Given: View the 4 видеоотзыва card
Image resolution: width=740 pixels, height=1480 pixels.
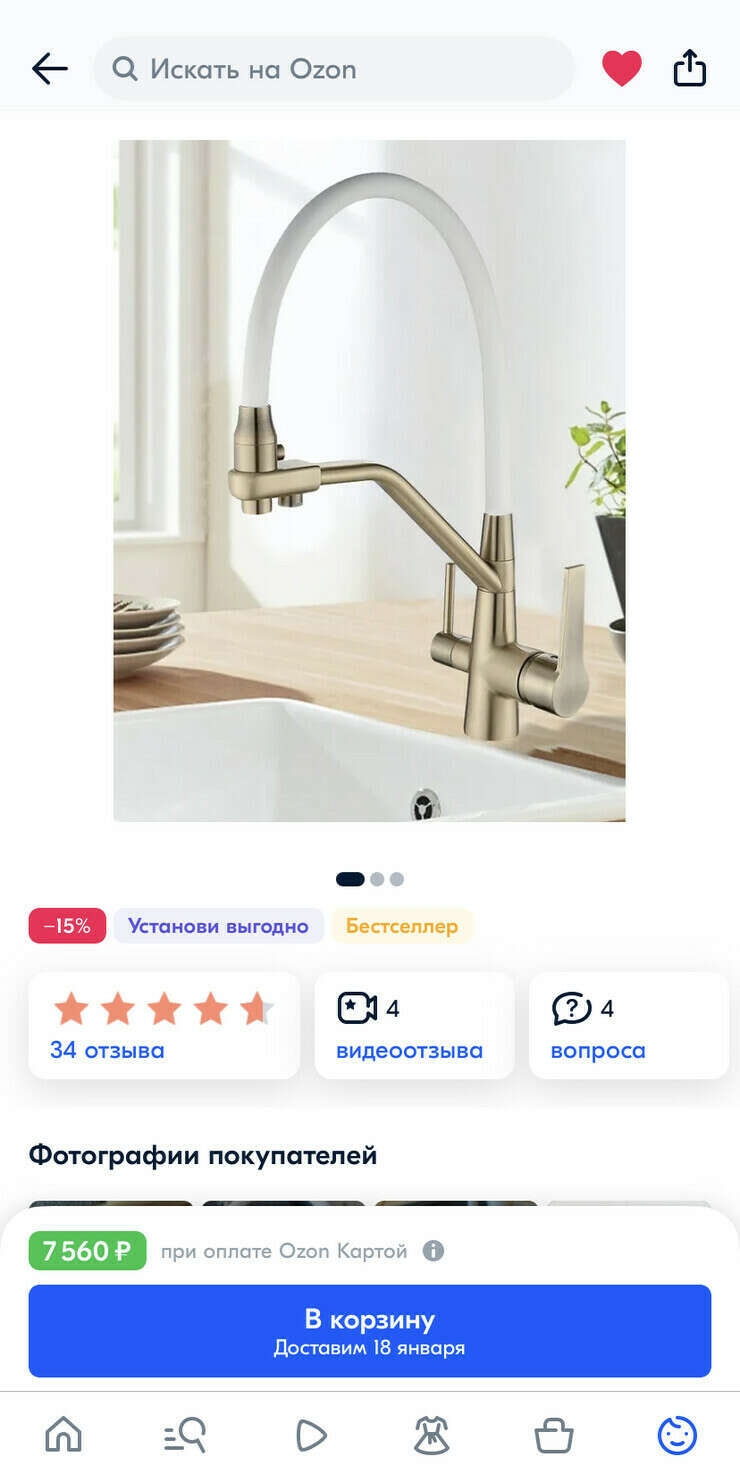Looking at the screenshot, I should [x=414, y=1026].
